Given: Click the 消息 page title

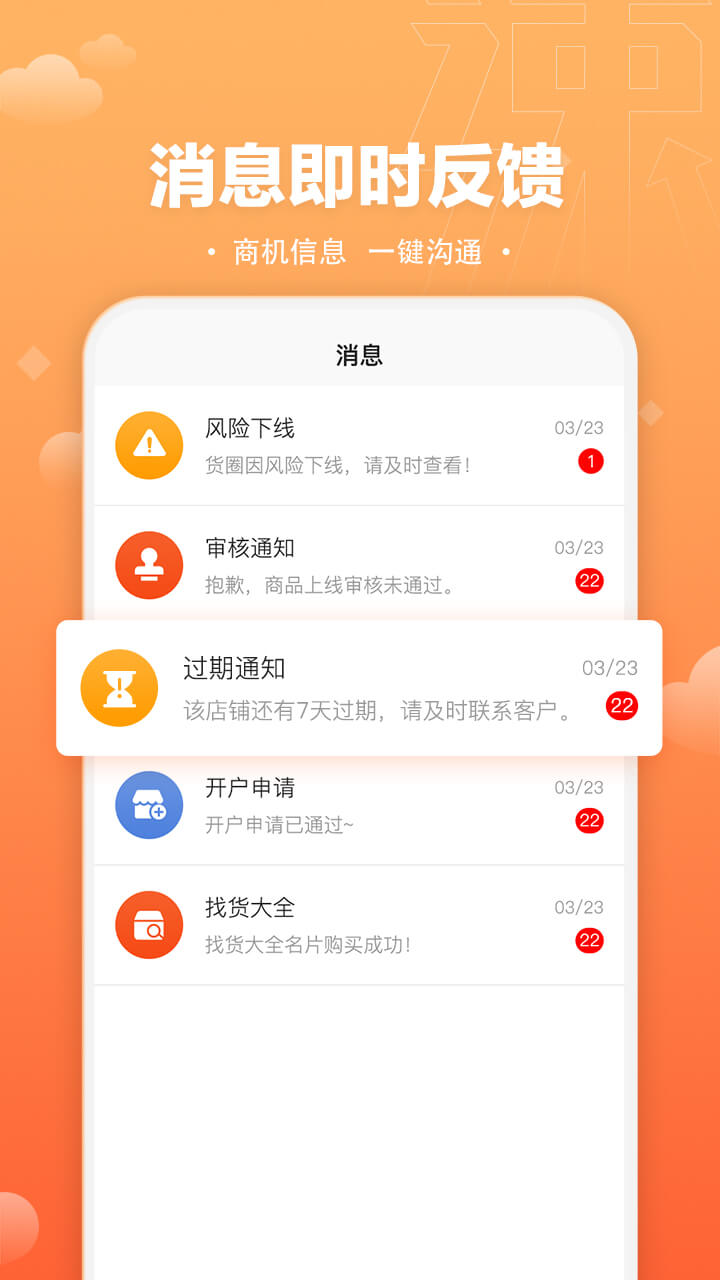Looking at the screenshot, I should (358, 356).
